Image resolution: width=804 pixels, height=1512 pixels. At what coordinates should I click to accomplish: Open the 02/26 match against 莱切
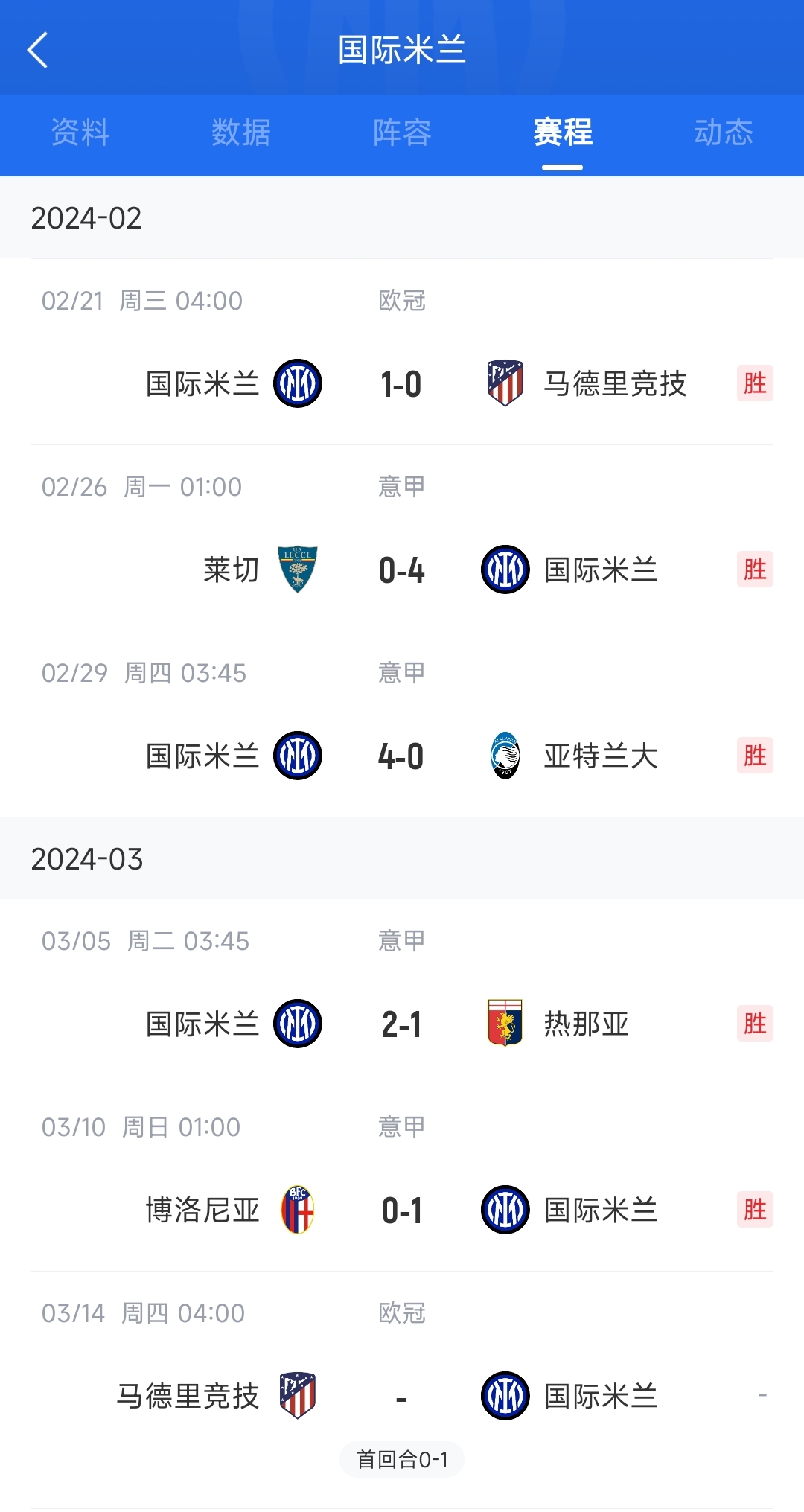pos(402,538)
